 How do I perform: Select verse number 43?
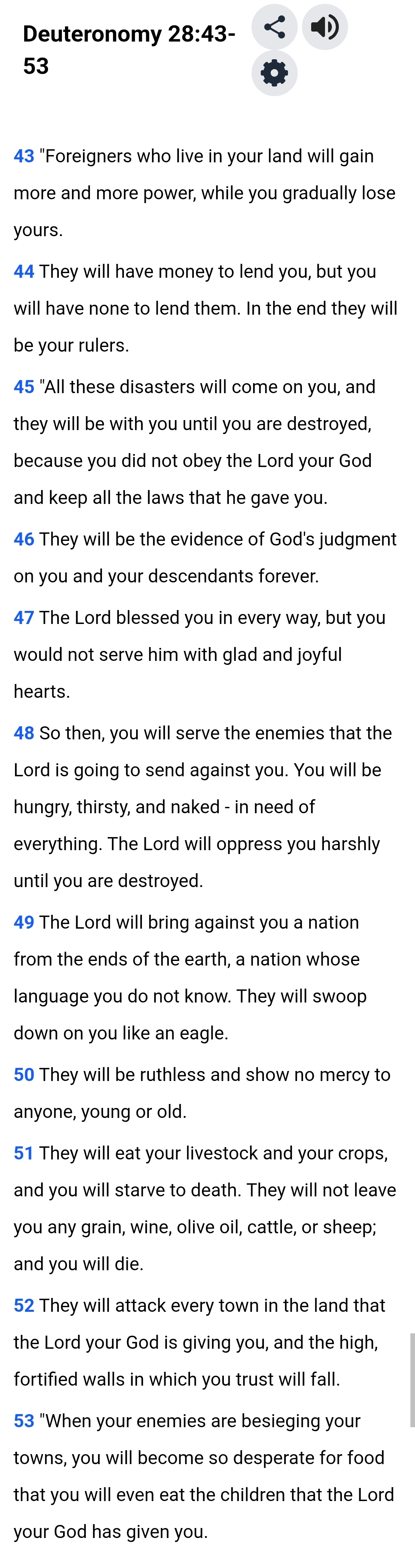coord(24,157)
